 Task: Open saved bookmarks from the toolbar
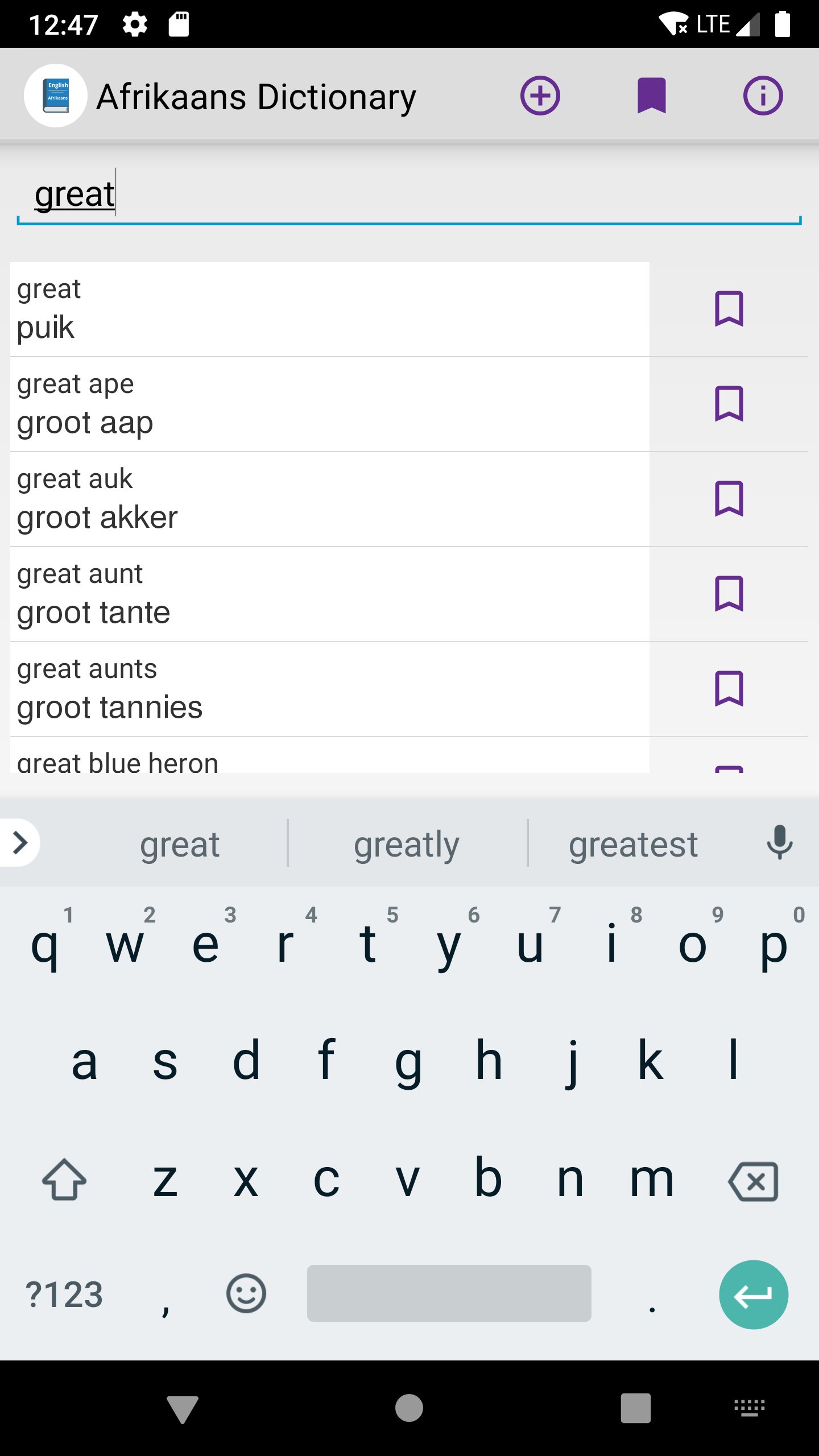point(651,96)
